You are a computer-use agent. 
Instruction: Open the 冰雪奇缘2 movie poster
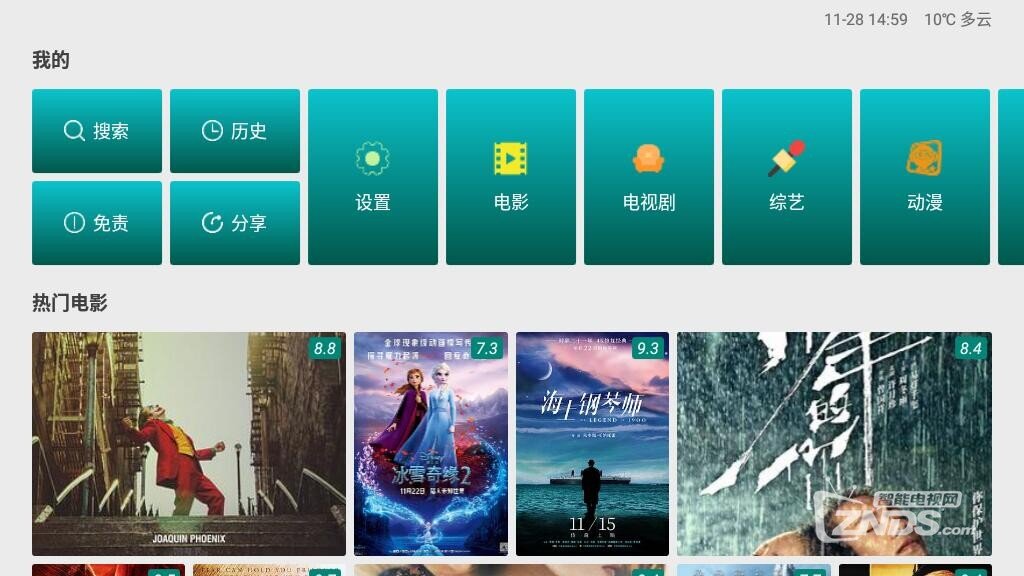431,444
